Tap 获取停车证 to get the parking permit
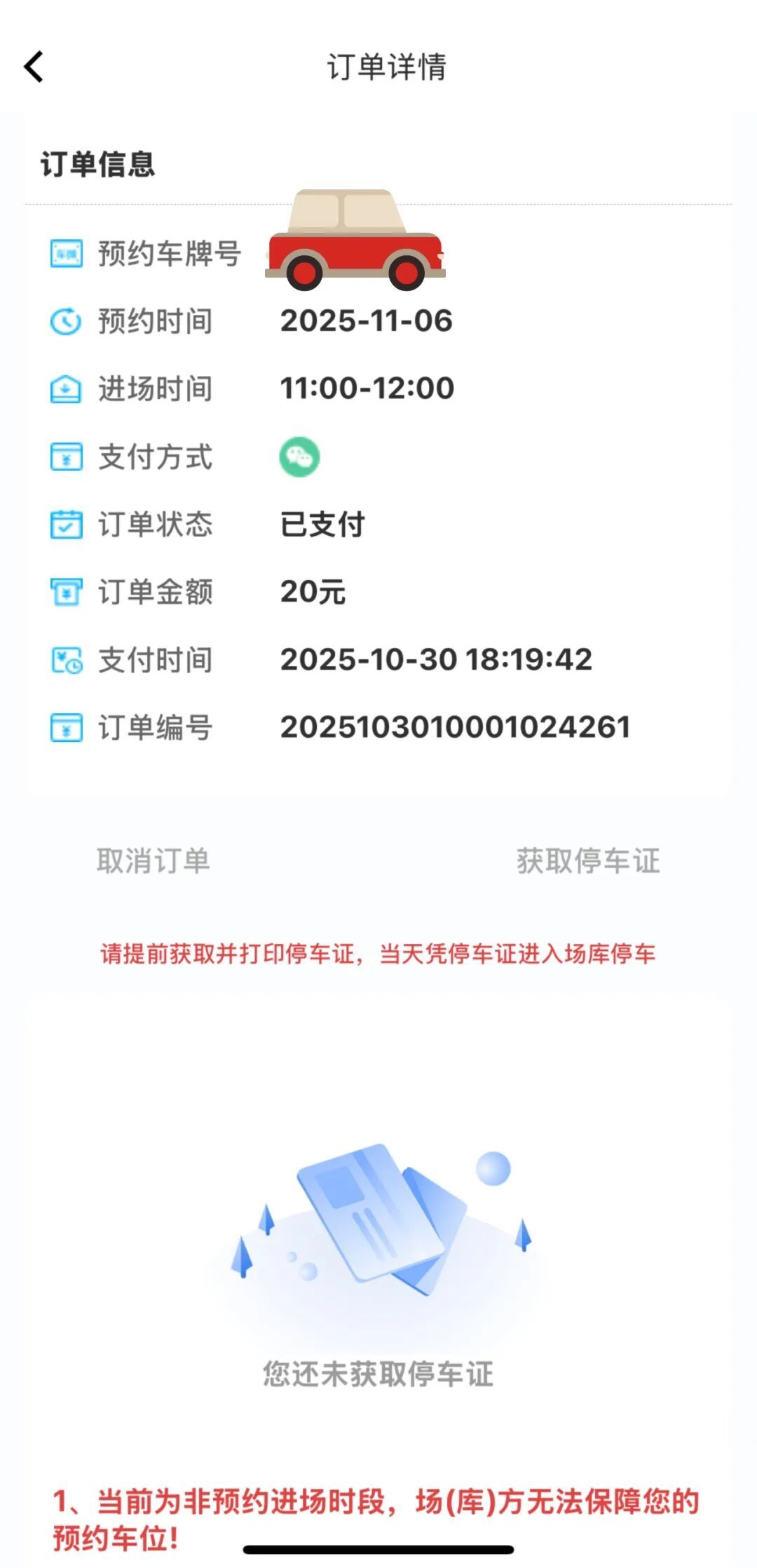 tap(588, 860)
